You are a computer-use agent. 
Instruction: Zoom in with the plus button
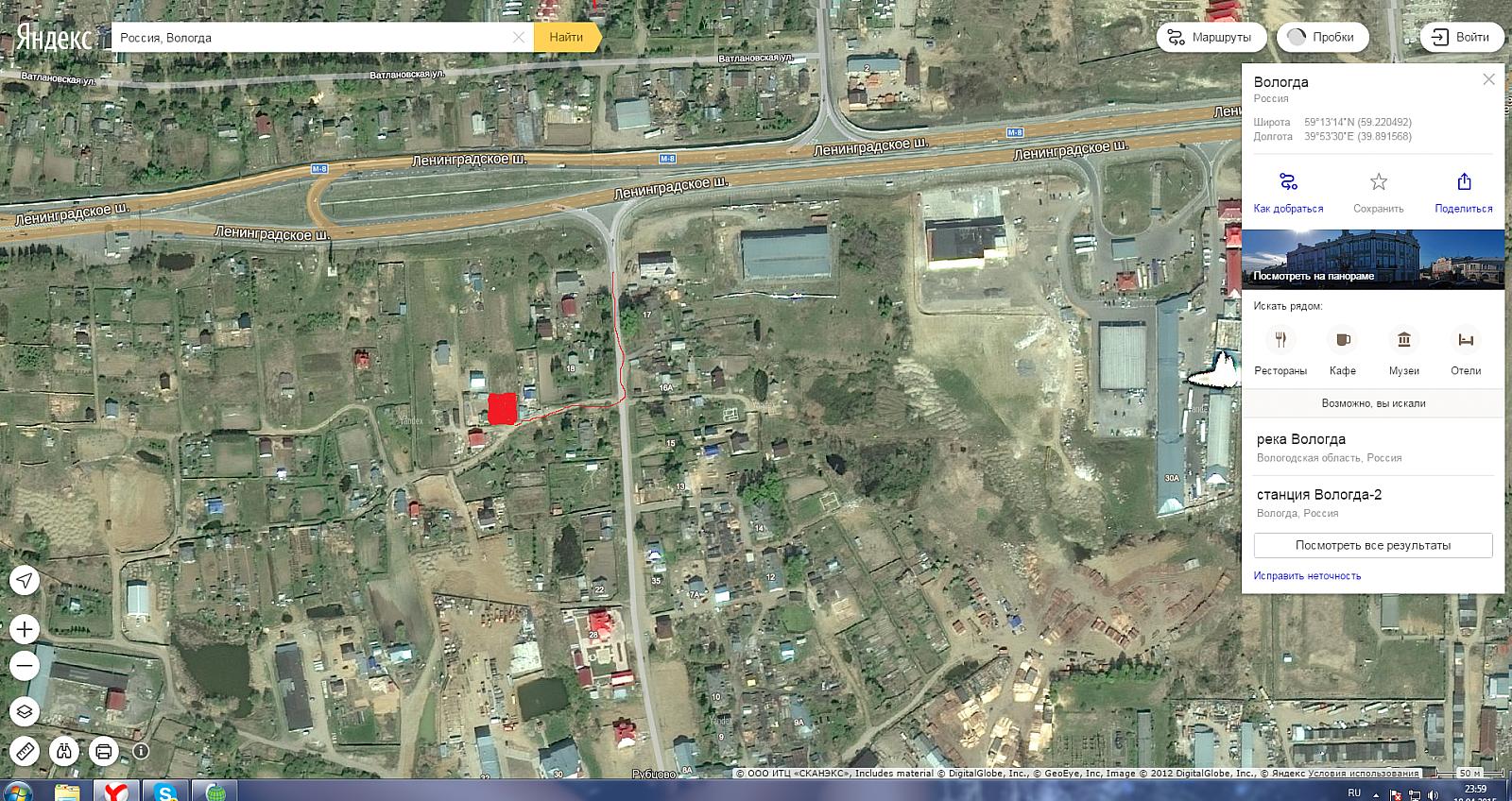tap(25, 629)
